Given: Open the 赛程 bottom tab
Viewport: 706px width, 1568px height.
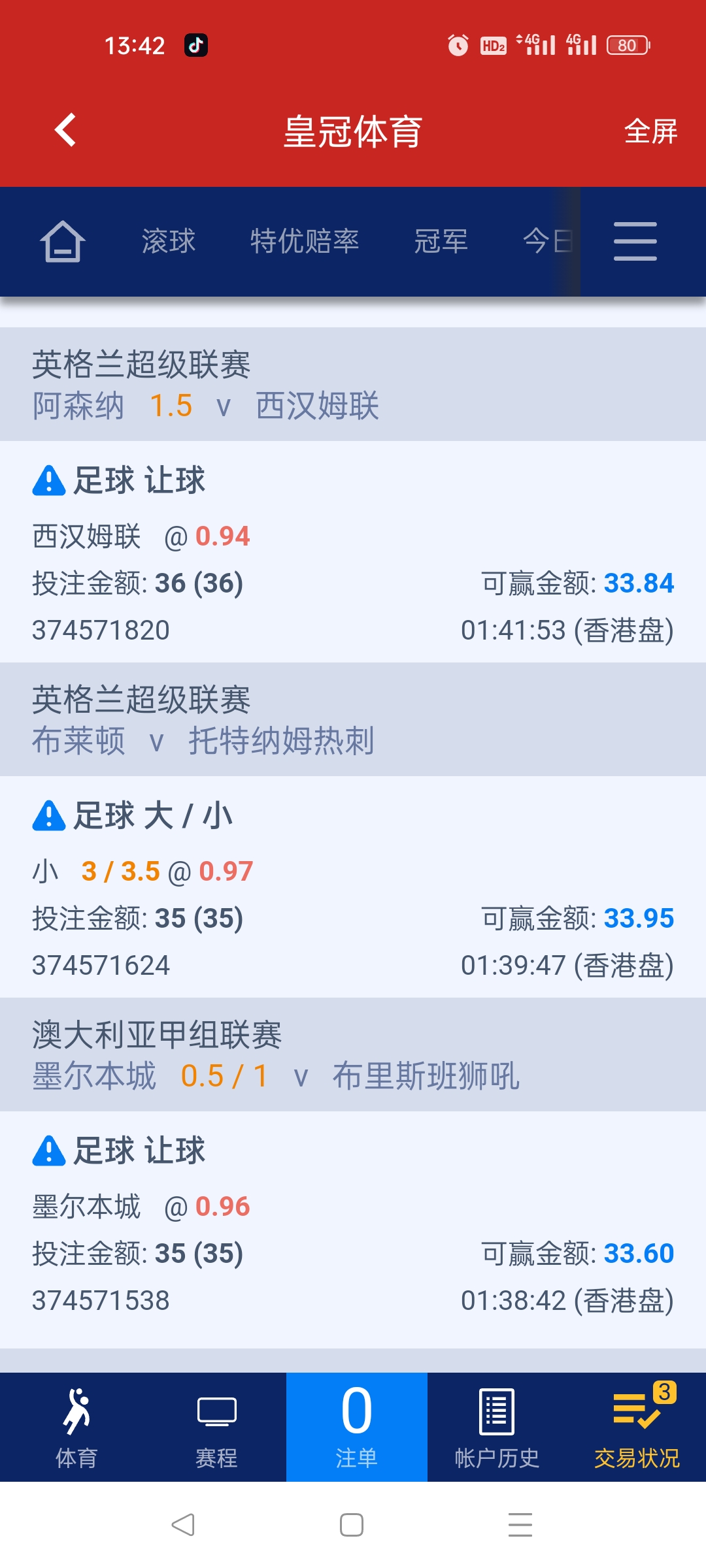Looking at the screenshot, I should coord(216,1428).
